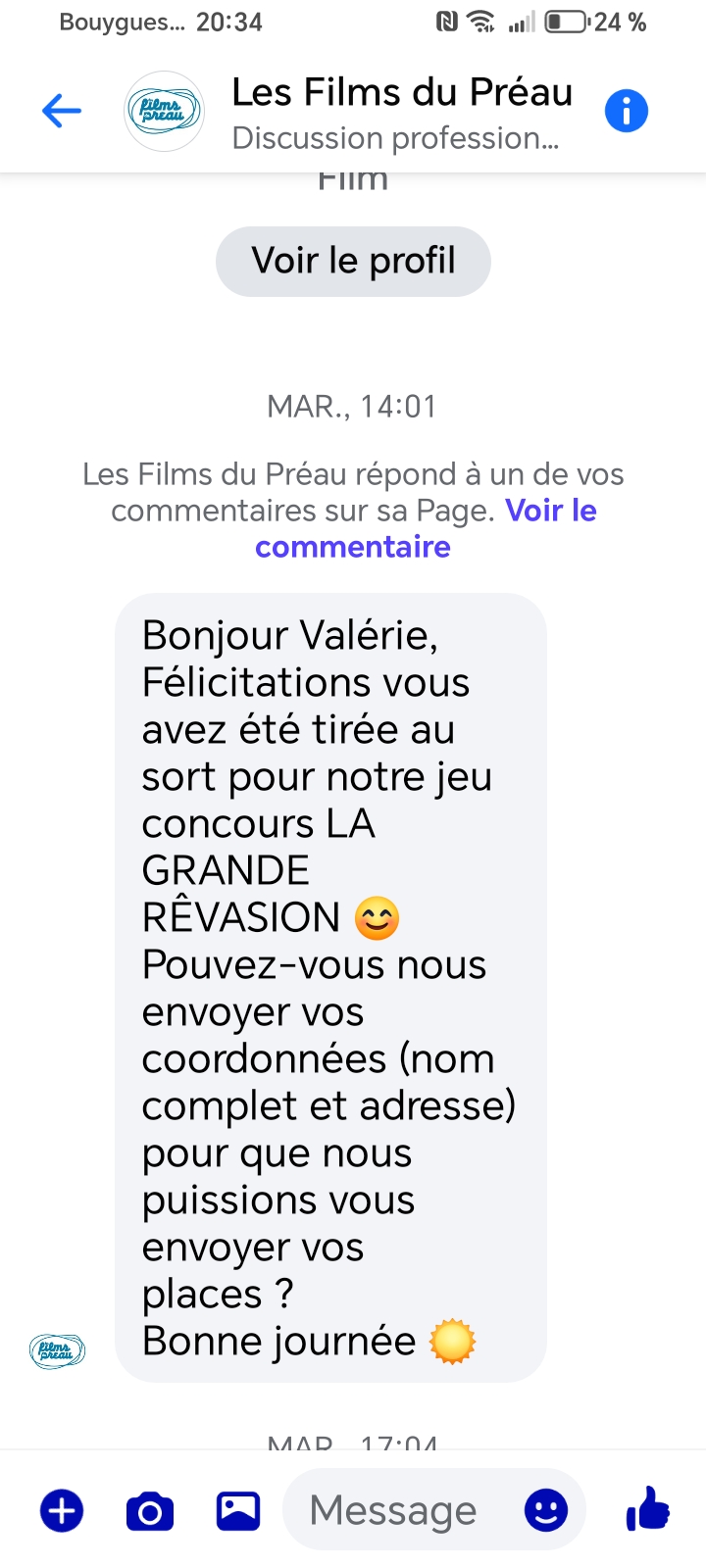Open the gallery image picker
Viewport: 706px width, 1568px height.
coord(238,1510)
